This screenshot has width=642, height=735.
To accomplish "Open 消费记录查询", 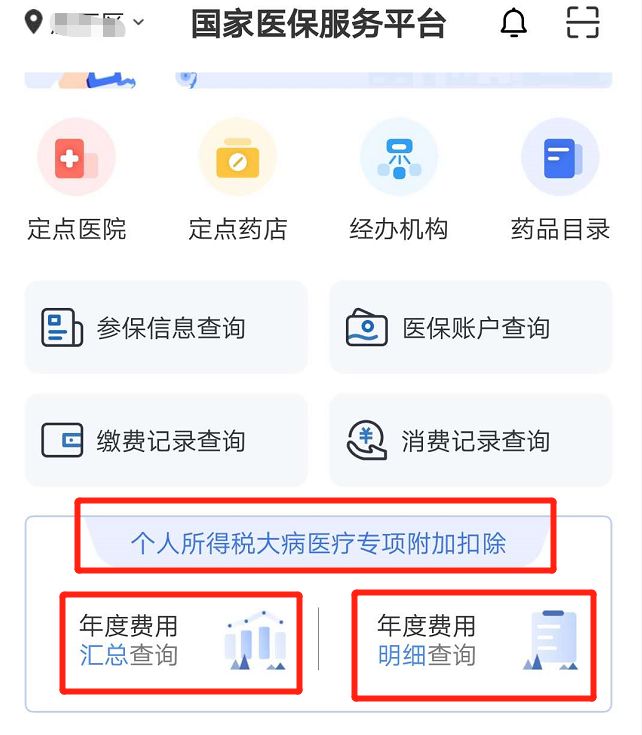I will pyautogui.click(x=471, y=440).
